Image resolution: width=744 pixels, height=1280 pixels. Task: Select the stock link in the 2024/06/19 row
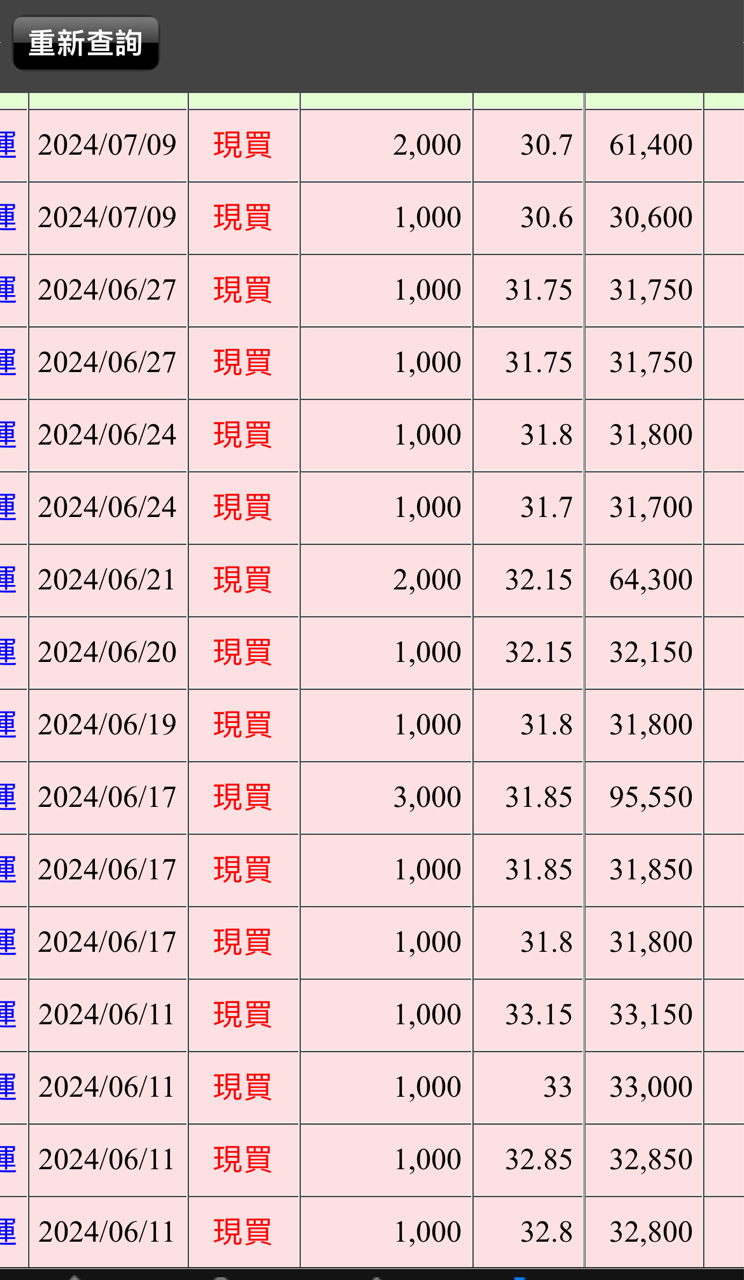(8, 724)
